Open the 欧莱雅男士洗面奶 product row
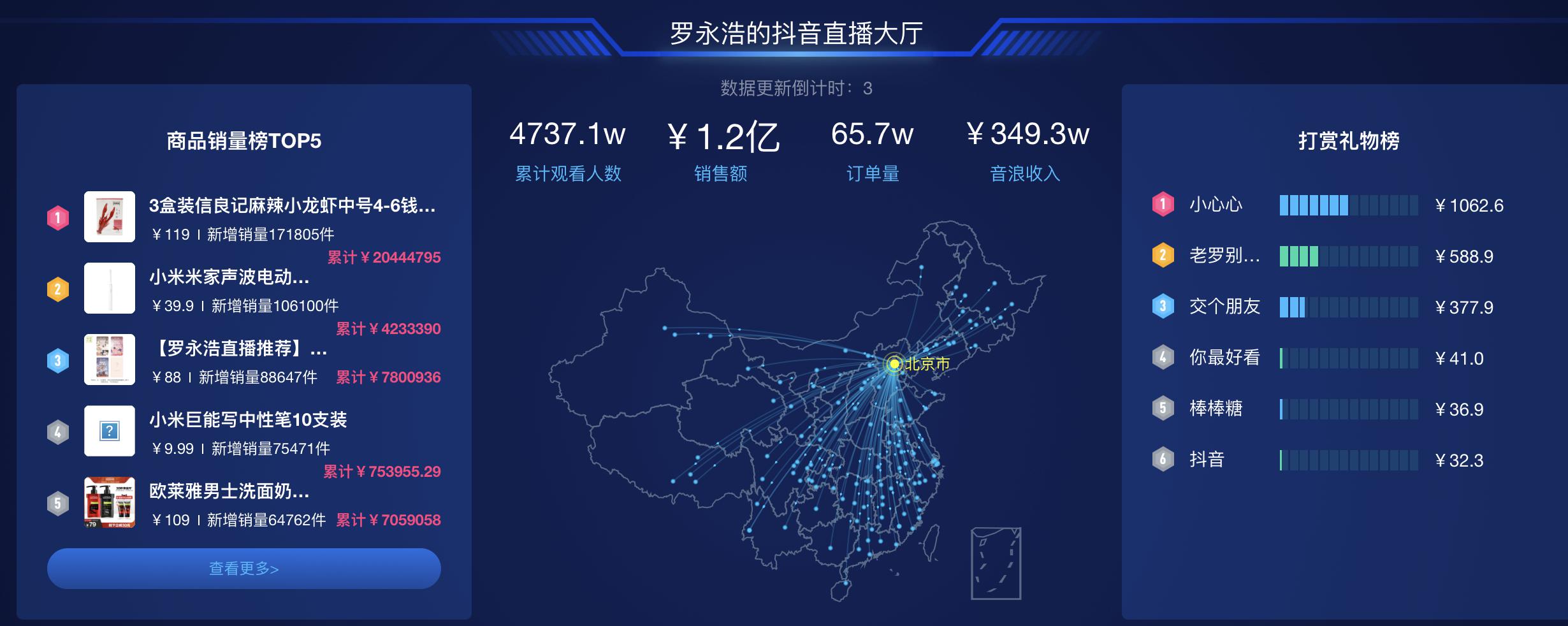The image size is (1568, 626). click(229, 491)
